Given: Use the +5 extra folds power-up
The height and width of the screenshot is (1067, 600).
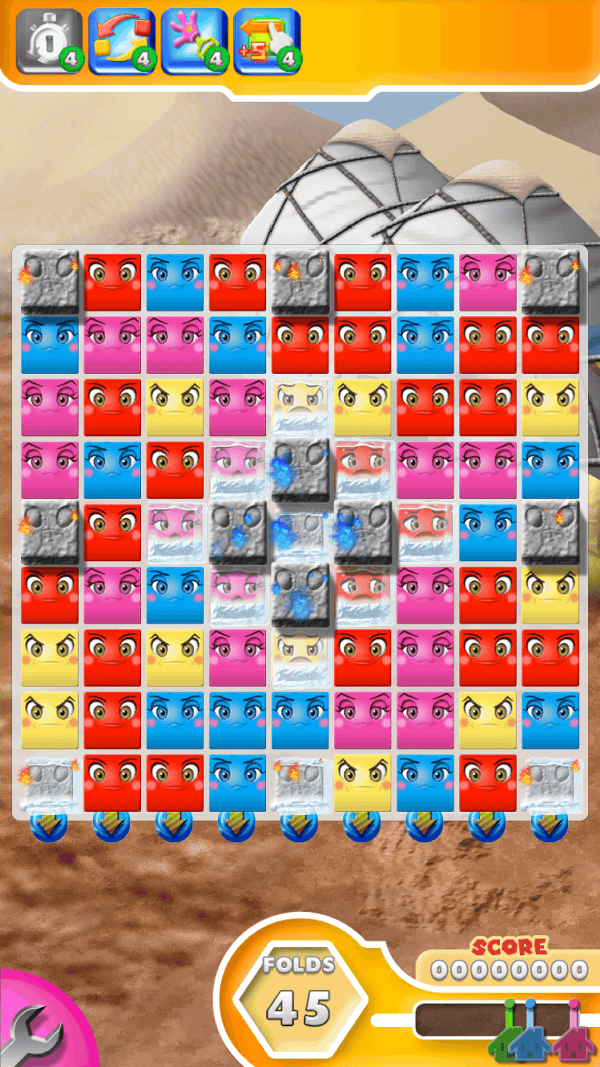Looking at the screenshot, I should click(266, 41).
